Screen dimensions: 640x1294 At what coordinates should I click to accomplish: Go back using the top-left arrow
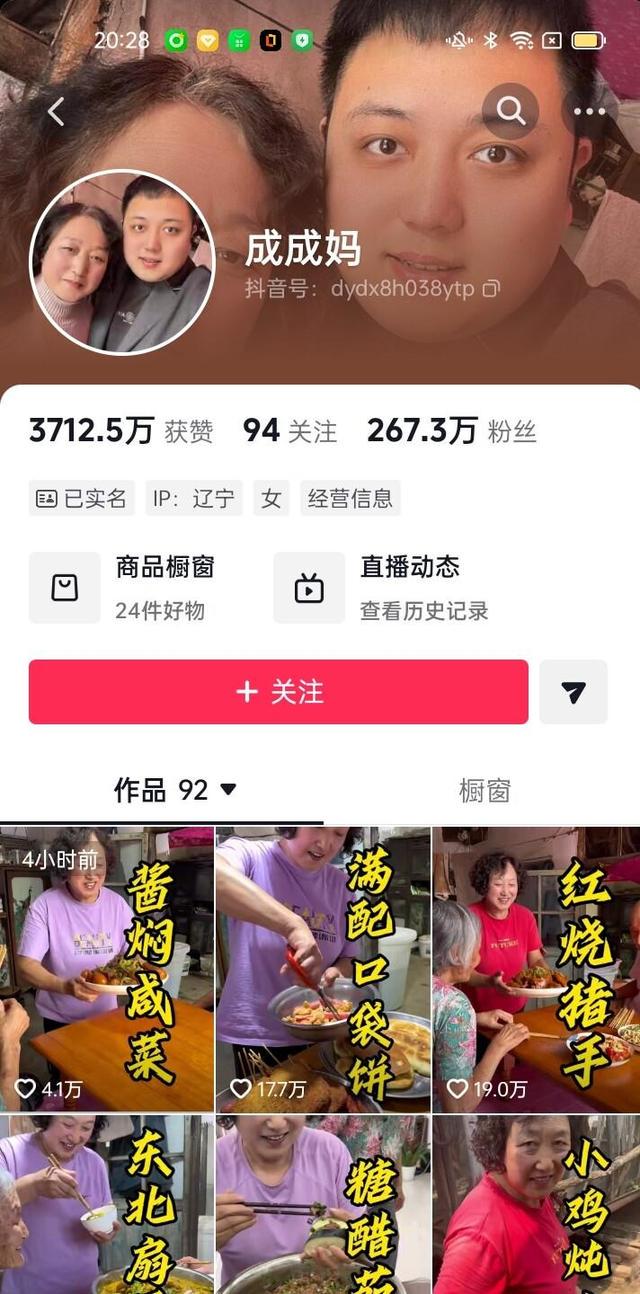tap(56, 111)
